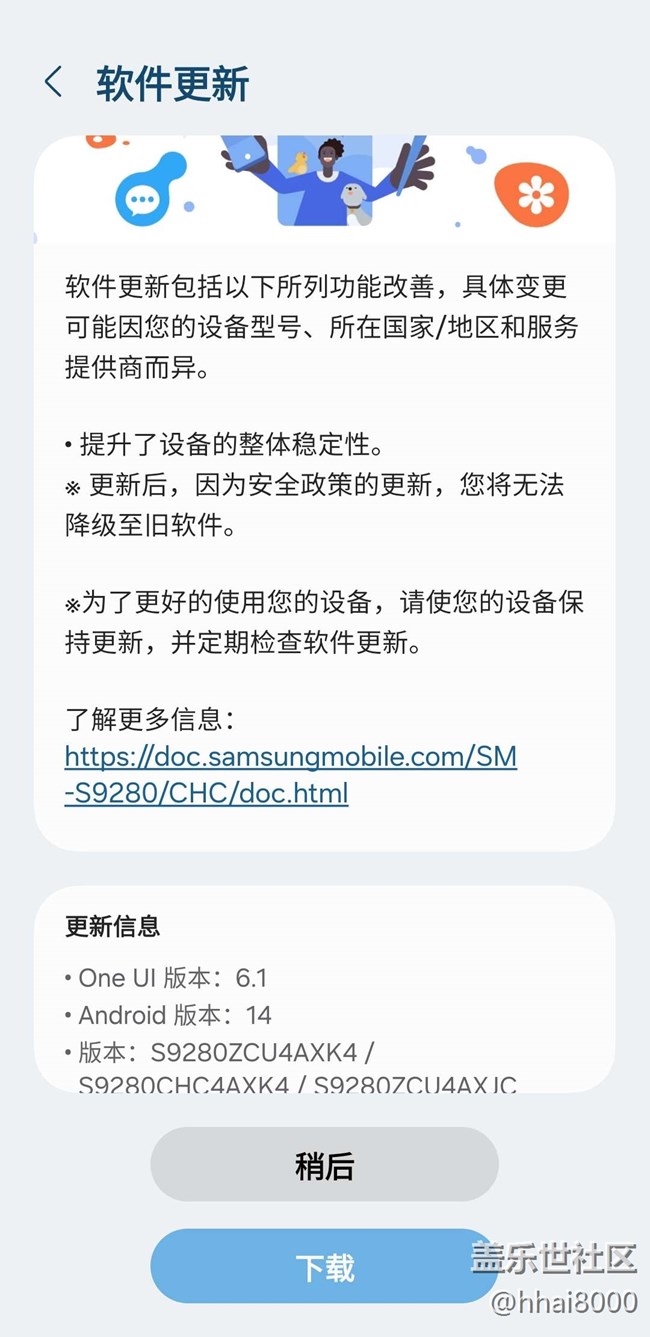
Task: Go back from the 软件更新 page
Action: tap(54, 83)
